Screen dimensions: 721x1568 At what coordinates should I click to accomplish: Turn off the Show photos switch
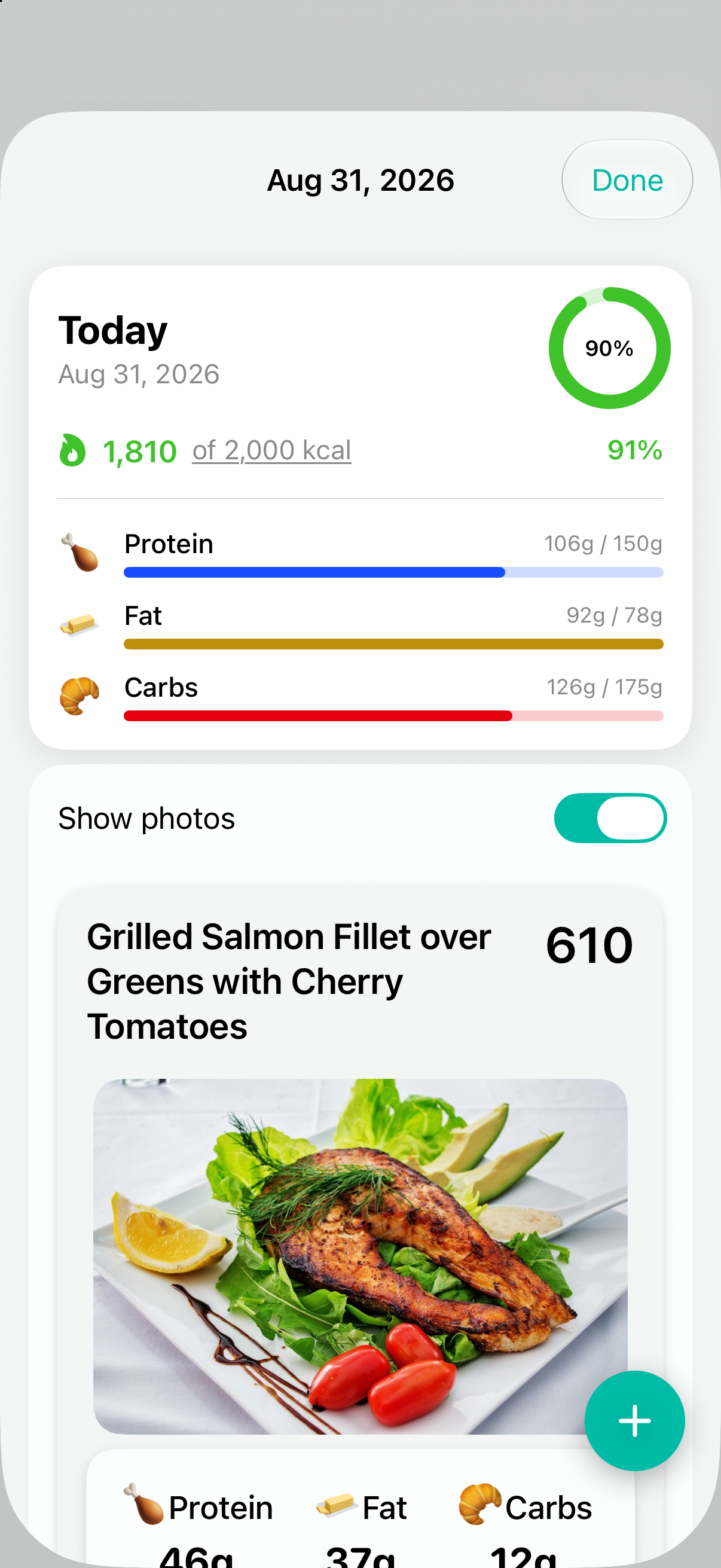pyautogui.click(x=610, y=818)
